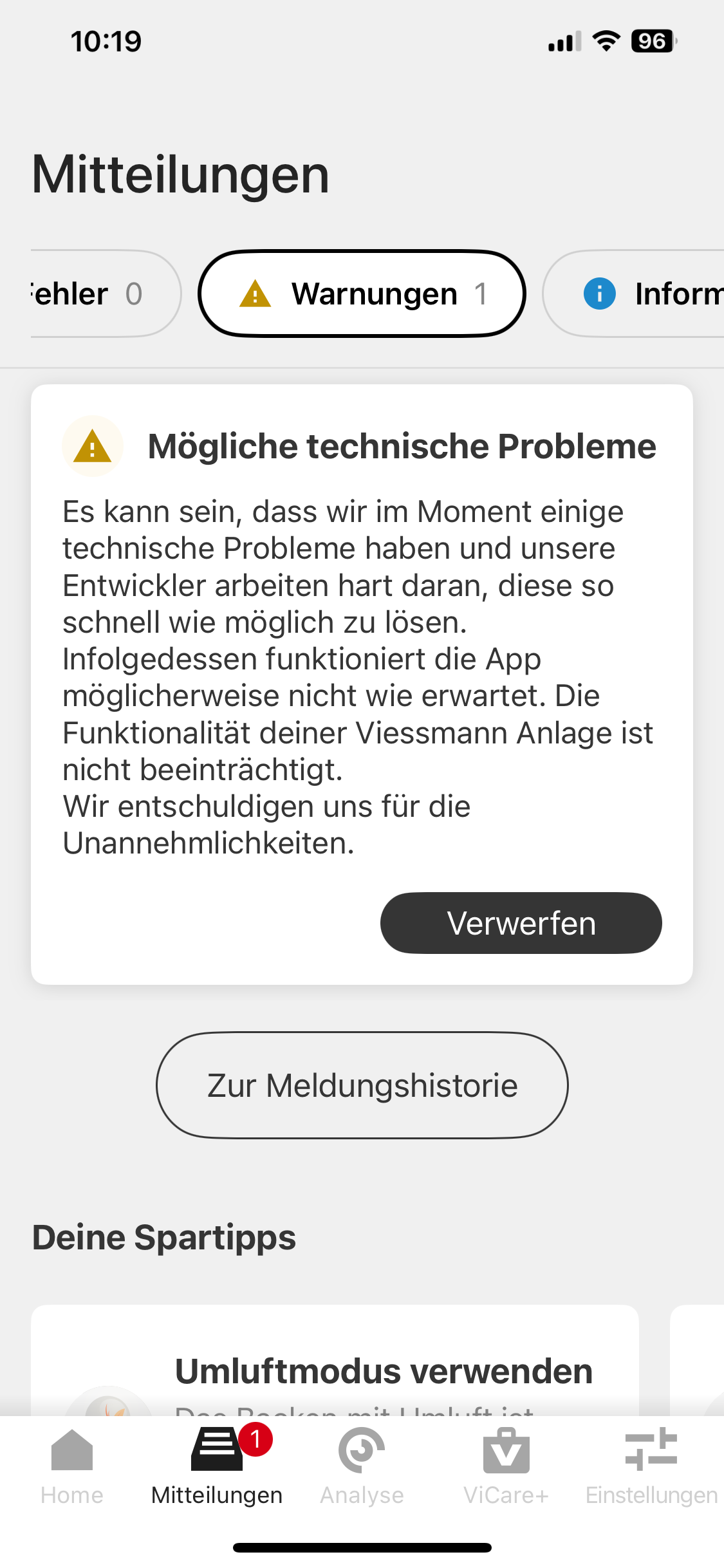Select the Warnungen filter chip
724x1568 pixels.
[x=362, y=294]
